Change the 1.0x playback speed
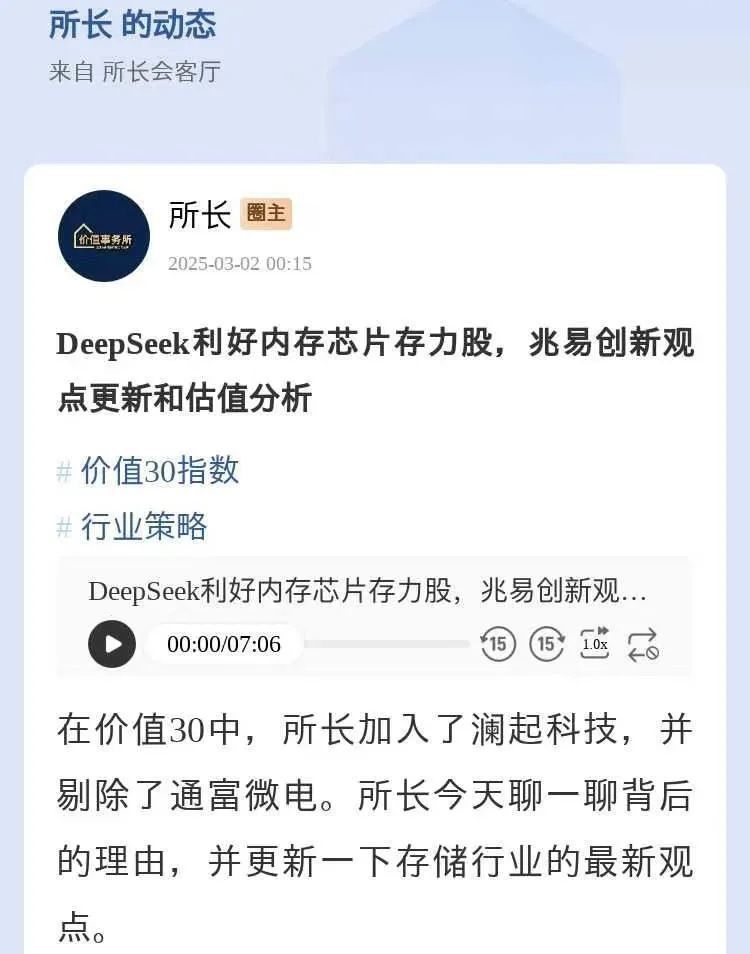750x954 pixels. point(595,643)
